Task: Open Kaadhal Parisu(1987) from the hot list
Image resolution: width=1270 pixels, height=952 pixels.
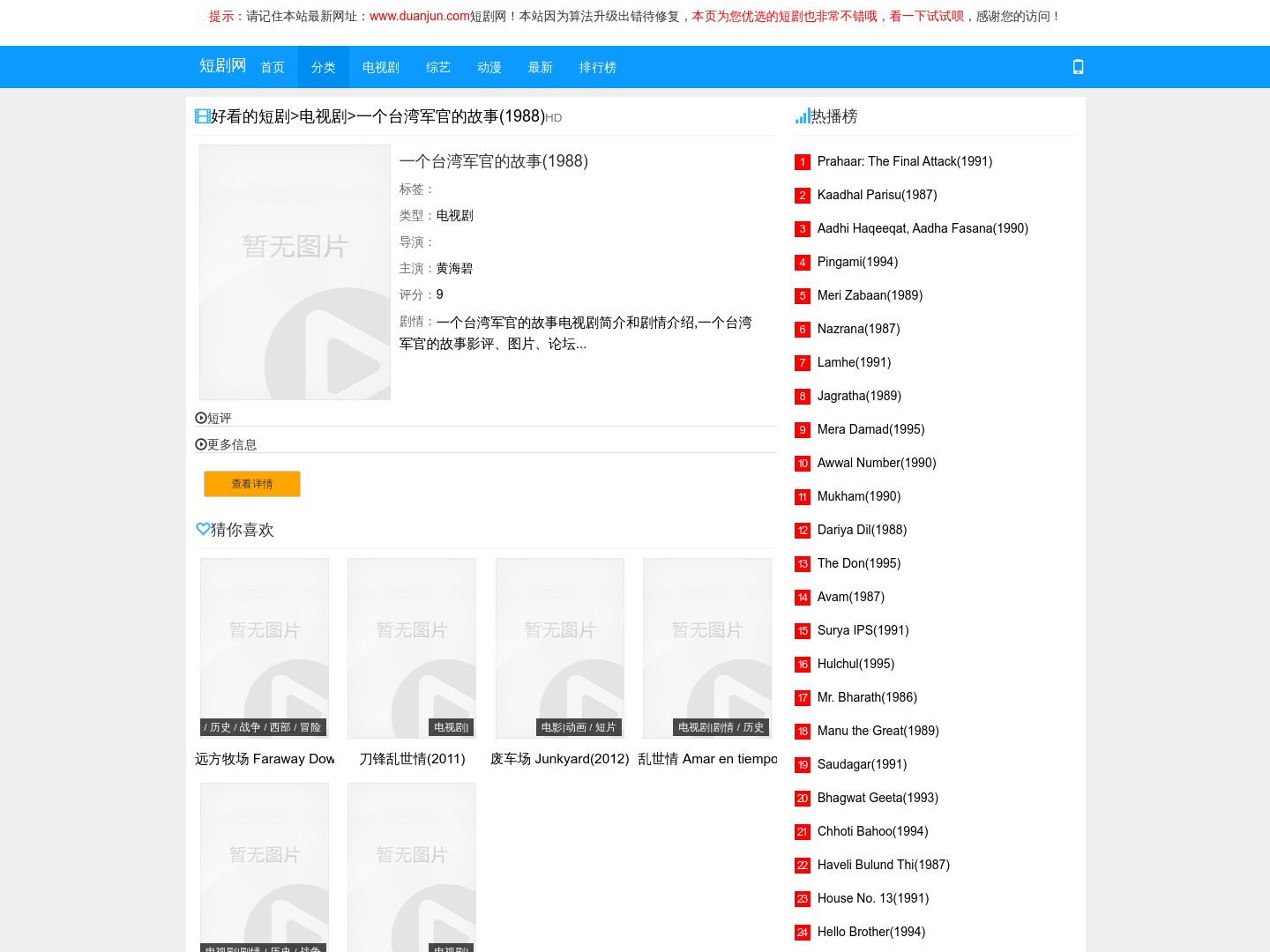Action: point(877,195)
